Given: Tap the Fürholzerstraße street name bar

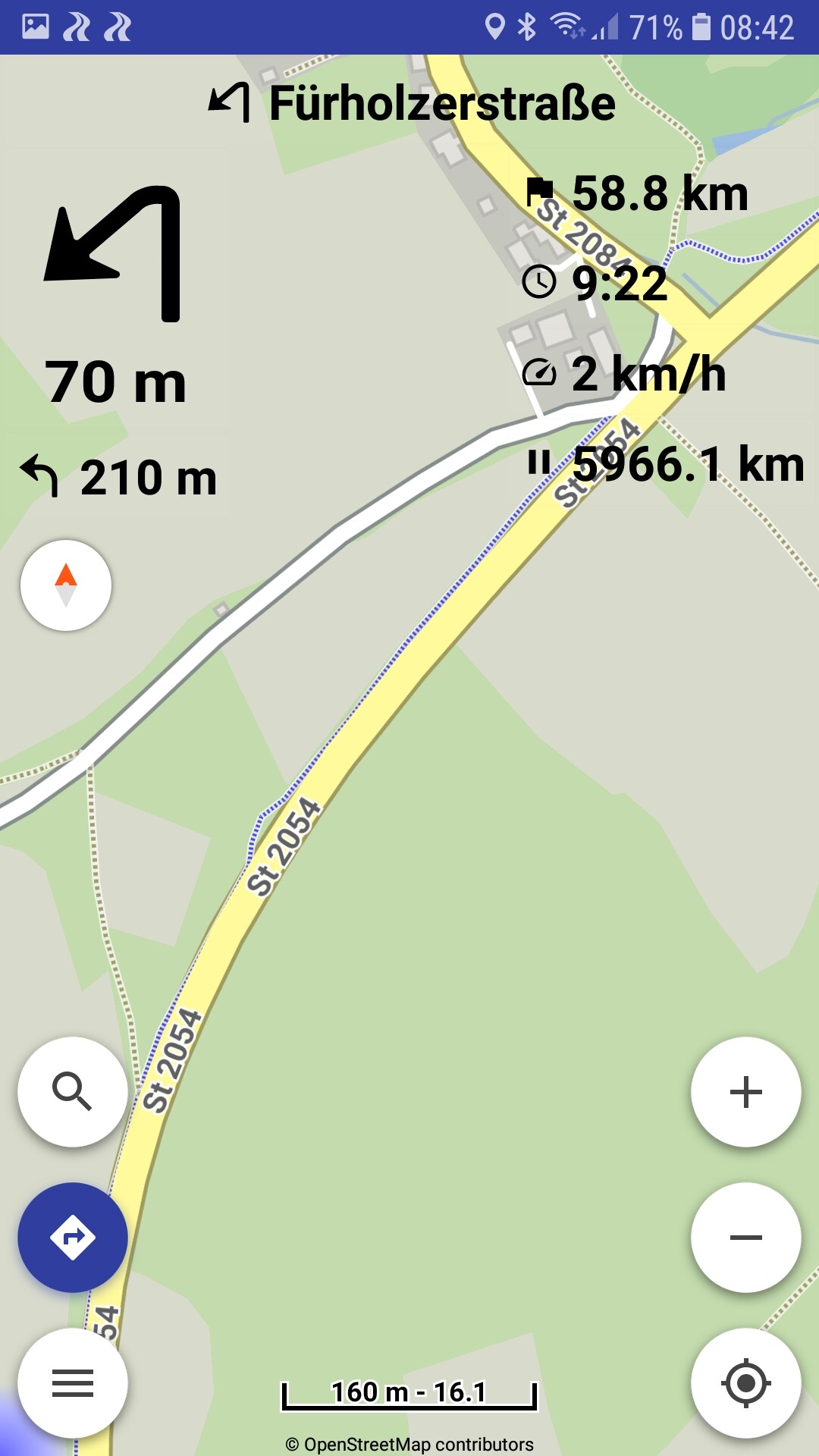Looking at the screenshot, I should (412, 103).
